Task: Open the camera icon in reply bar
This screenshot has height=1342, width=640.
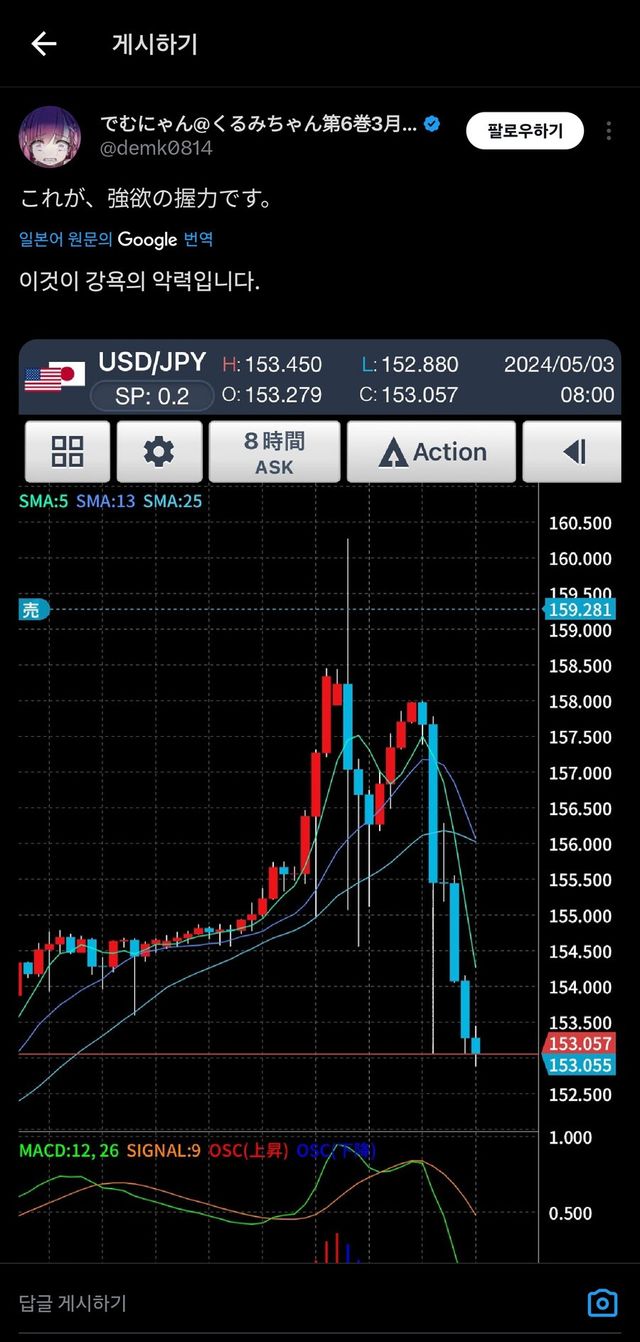Action: coord(602,1303)
